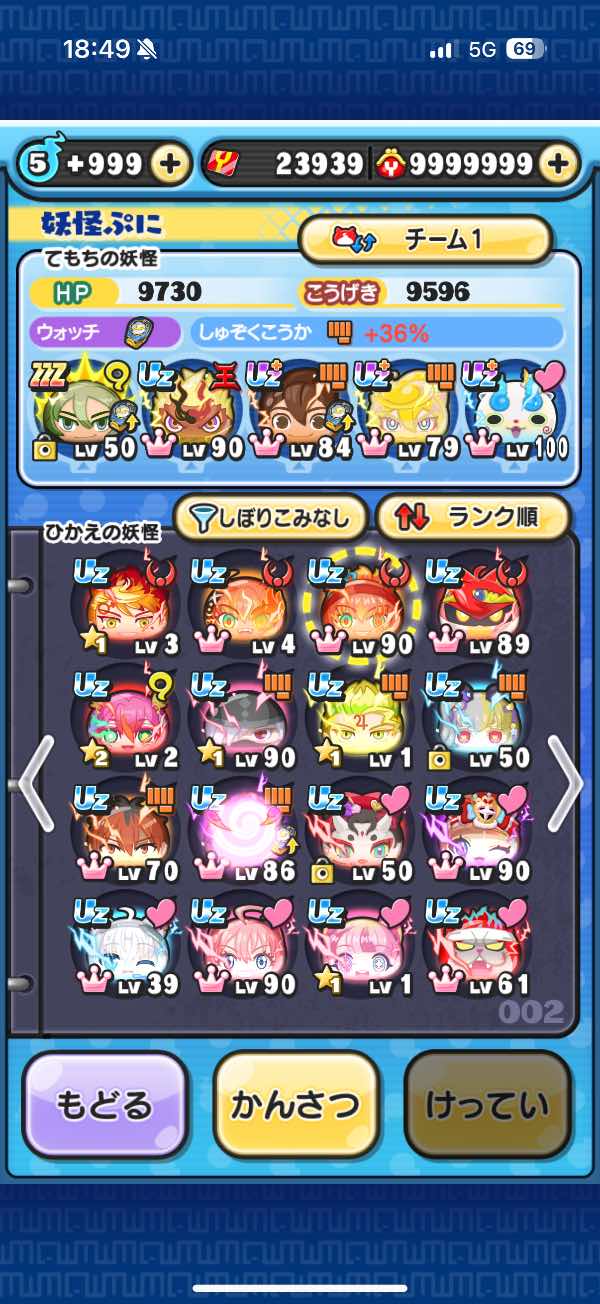600x1304 pixels.
Task: Open the チーム1 team switcher
Action: tap(425, 239)
